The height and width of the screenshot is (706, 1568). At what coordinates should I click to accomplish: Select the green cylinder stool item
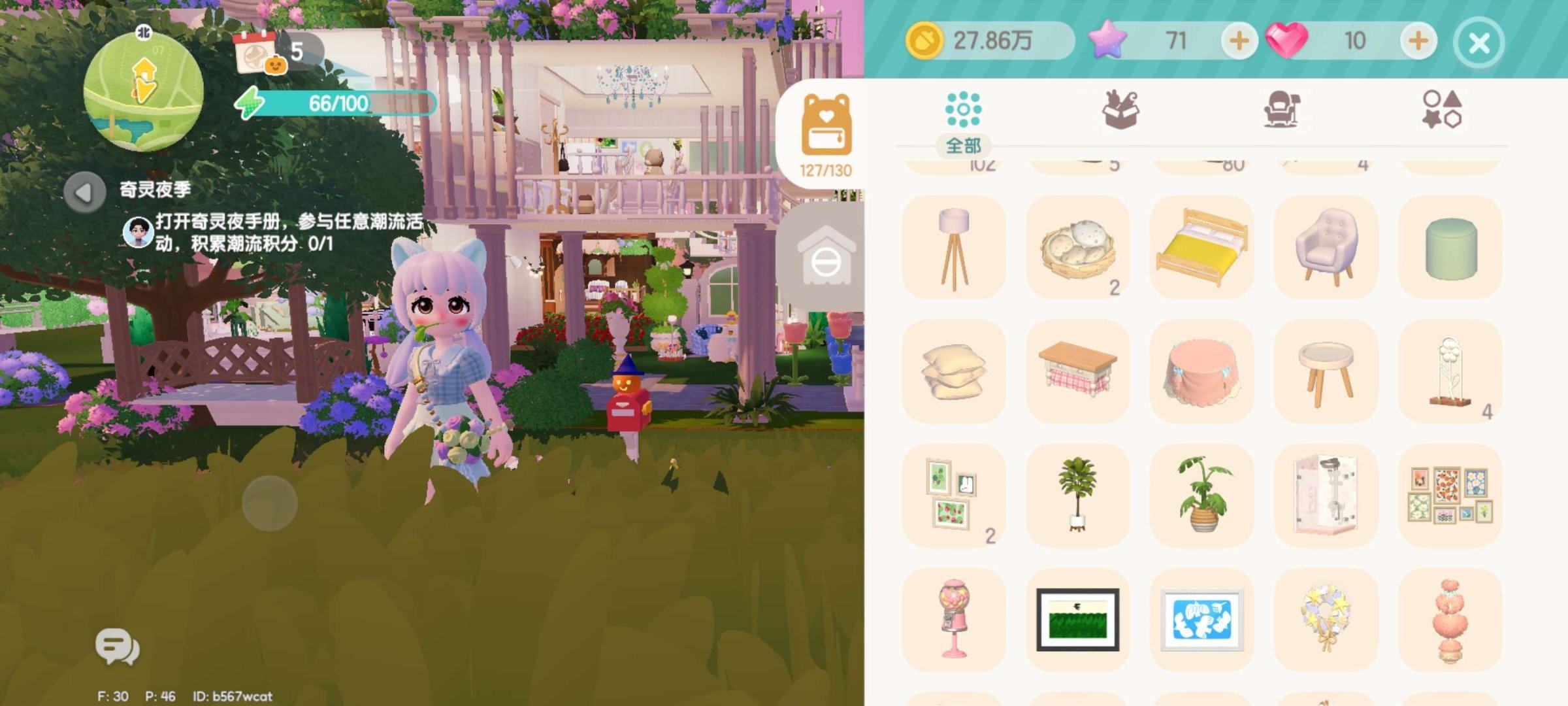(x=1450, y=247)
